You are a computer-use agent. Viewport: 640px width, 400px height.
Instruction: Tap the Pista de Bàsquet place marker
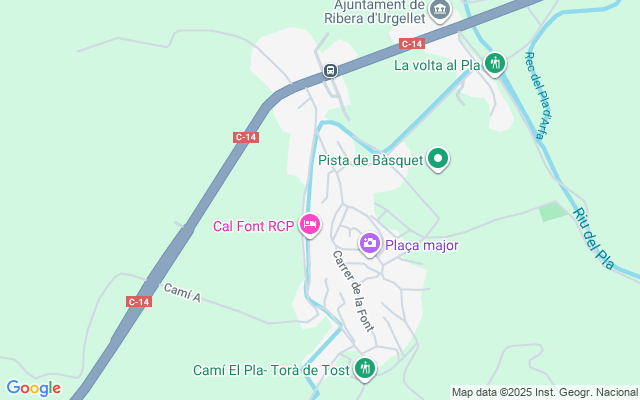[x=438, y=158]
